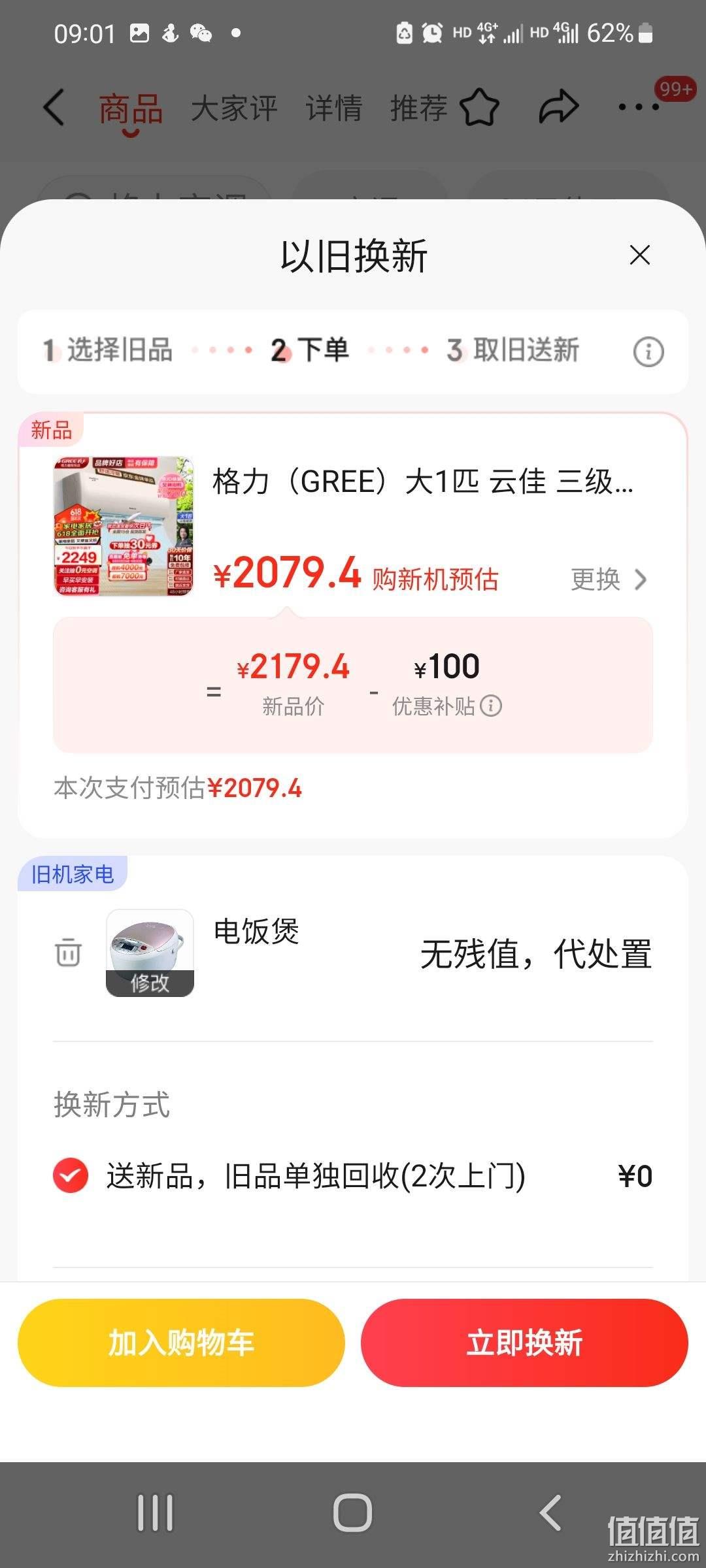
Task: Delete the 电饭煲 old appliance
Action: pos(68,952)
